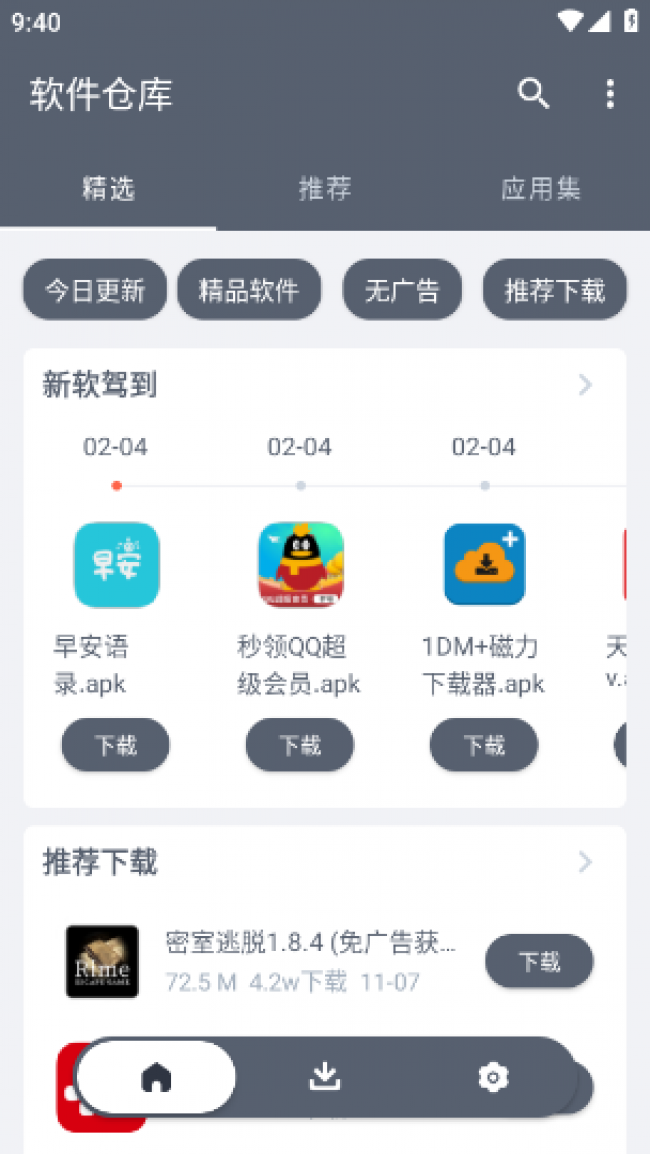
Task: Filter by the 无广告 chip
Action: [402, 290]
